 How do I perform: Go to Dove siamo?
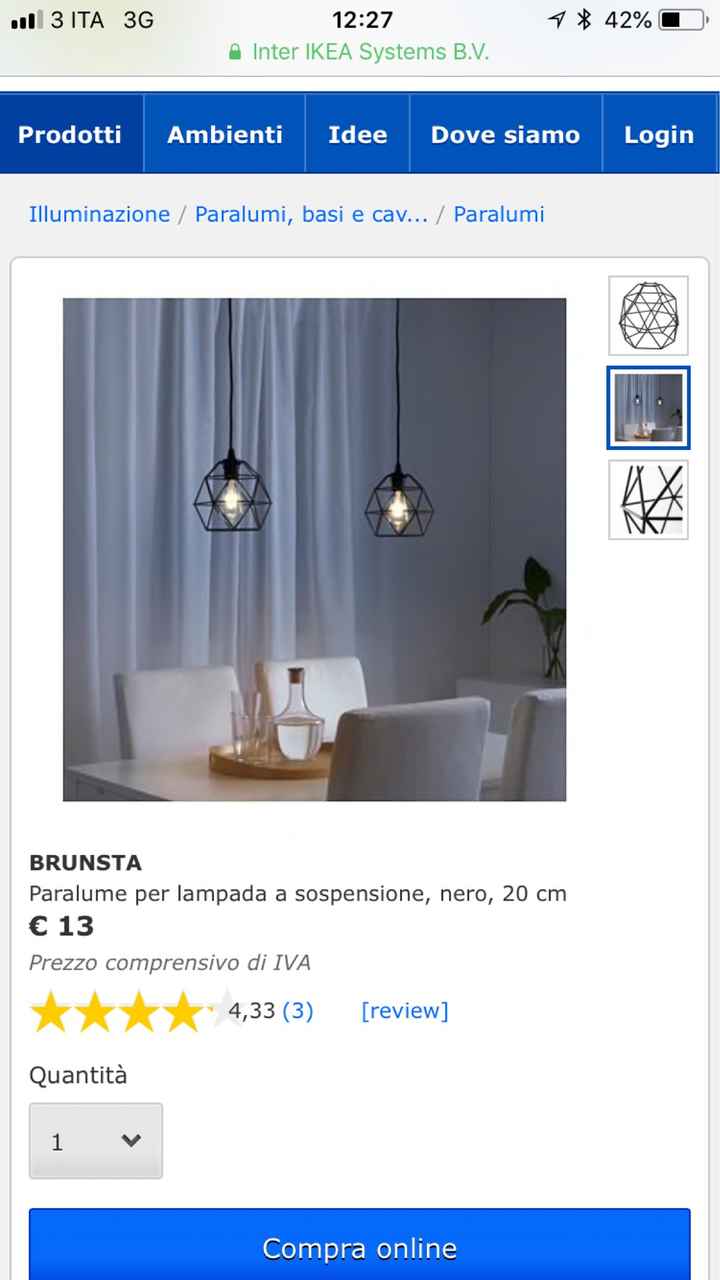tap(505, 135)
